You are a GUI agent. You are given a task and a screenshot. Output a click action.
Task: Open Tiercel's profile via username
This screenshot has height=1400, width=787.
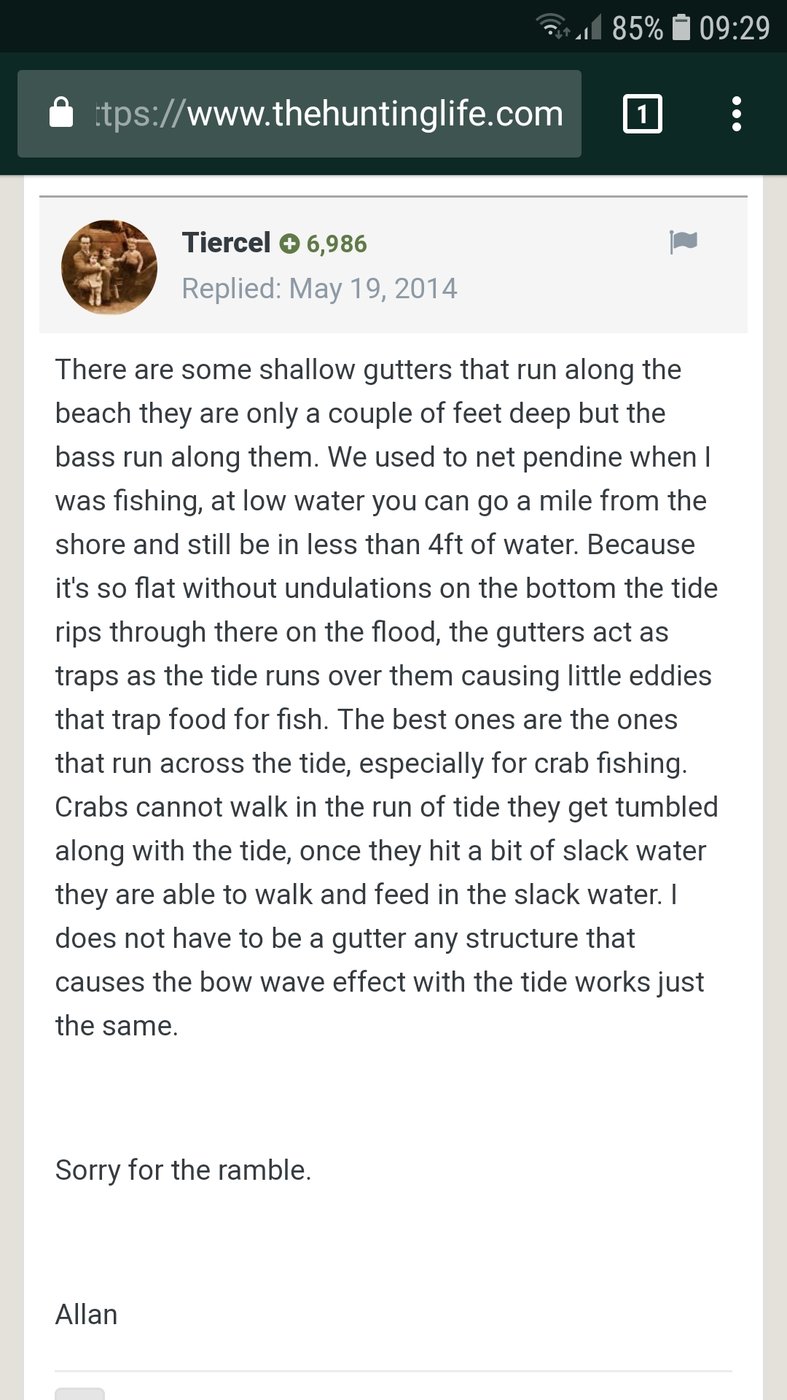coord(226,242)
